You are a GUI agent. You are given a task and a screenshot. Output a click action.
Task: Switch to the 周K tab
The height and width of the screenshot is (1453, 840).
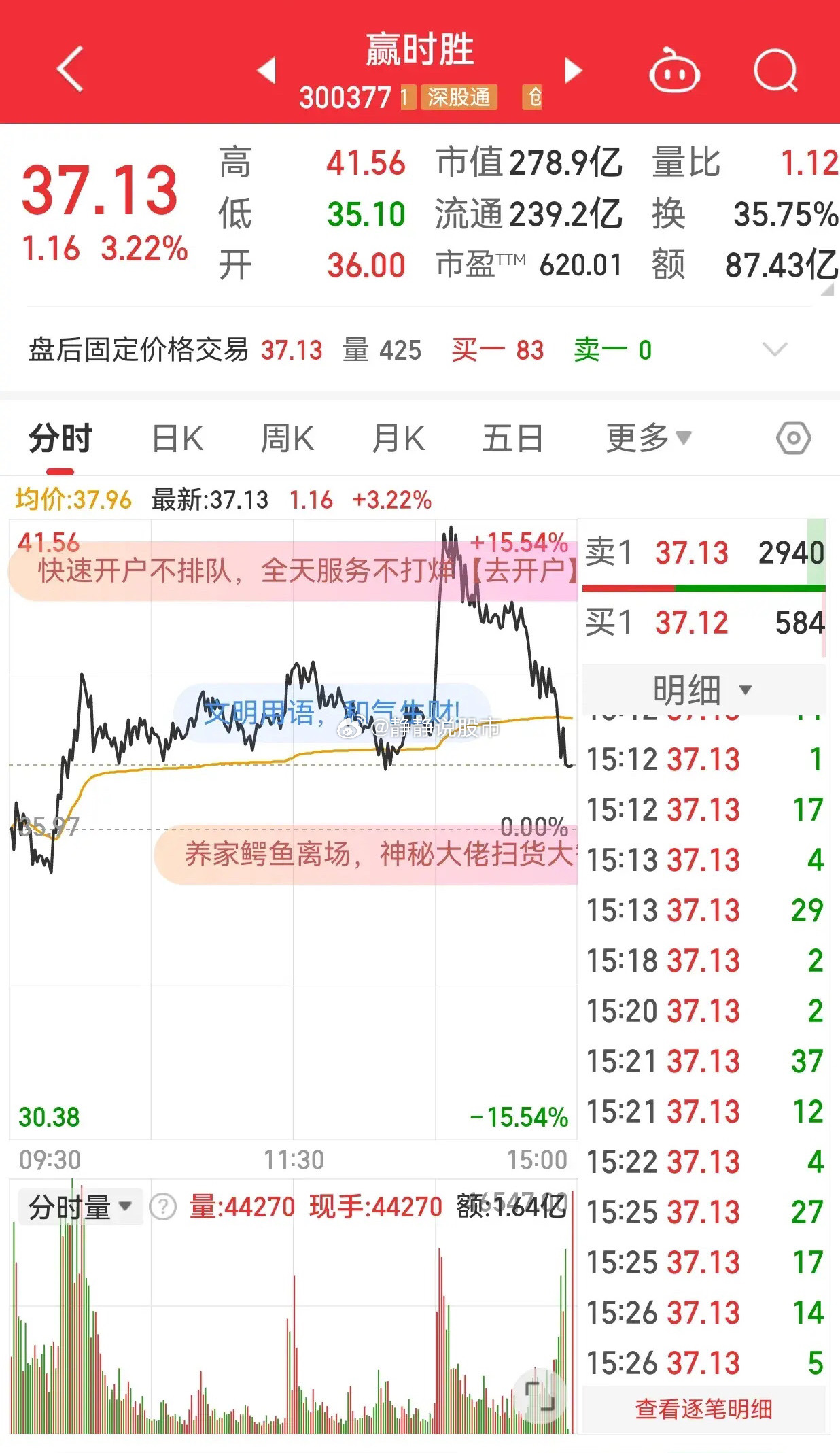(x=287, y=439)
